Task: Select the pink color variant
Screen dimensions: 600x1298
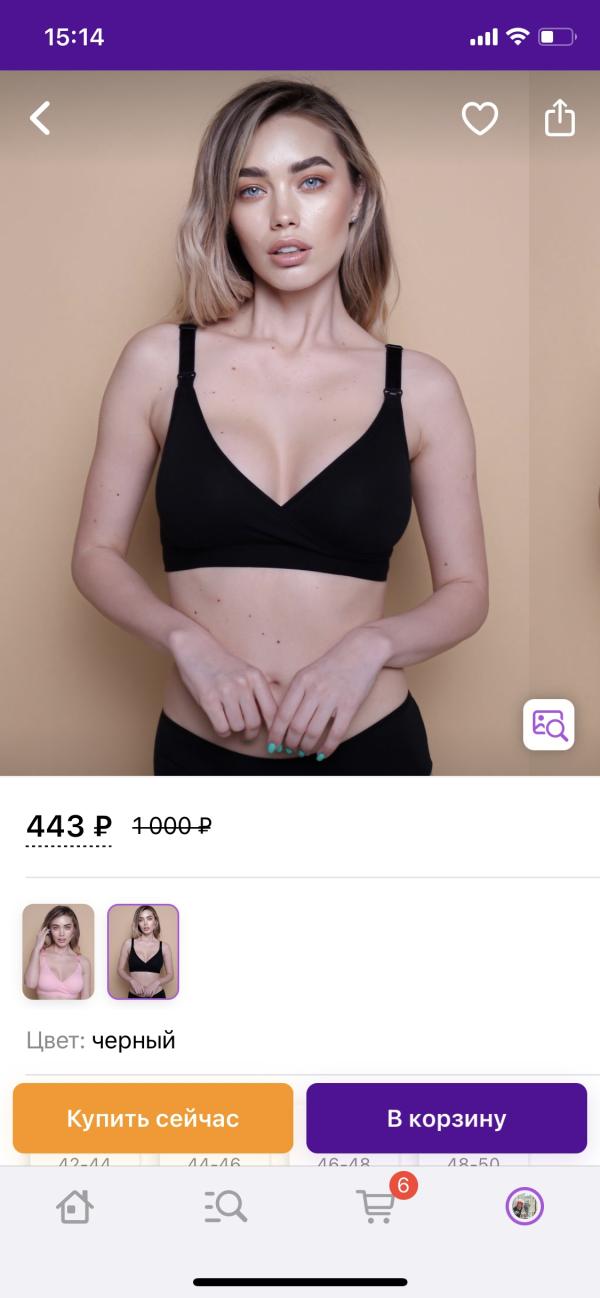Action: click(x=58, y=952)
